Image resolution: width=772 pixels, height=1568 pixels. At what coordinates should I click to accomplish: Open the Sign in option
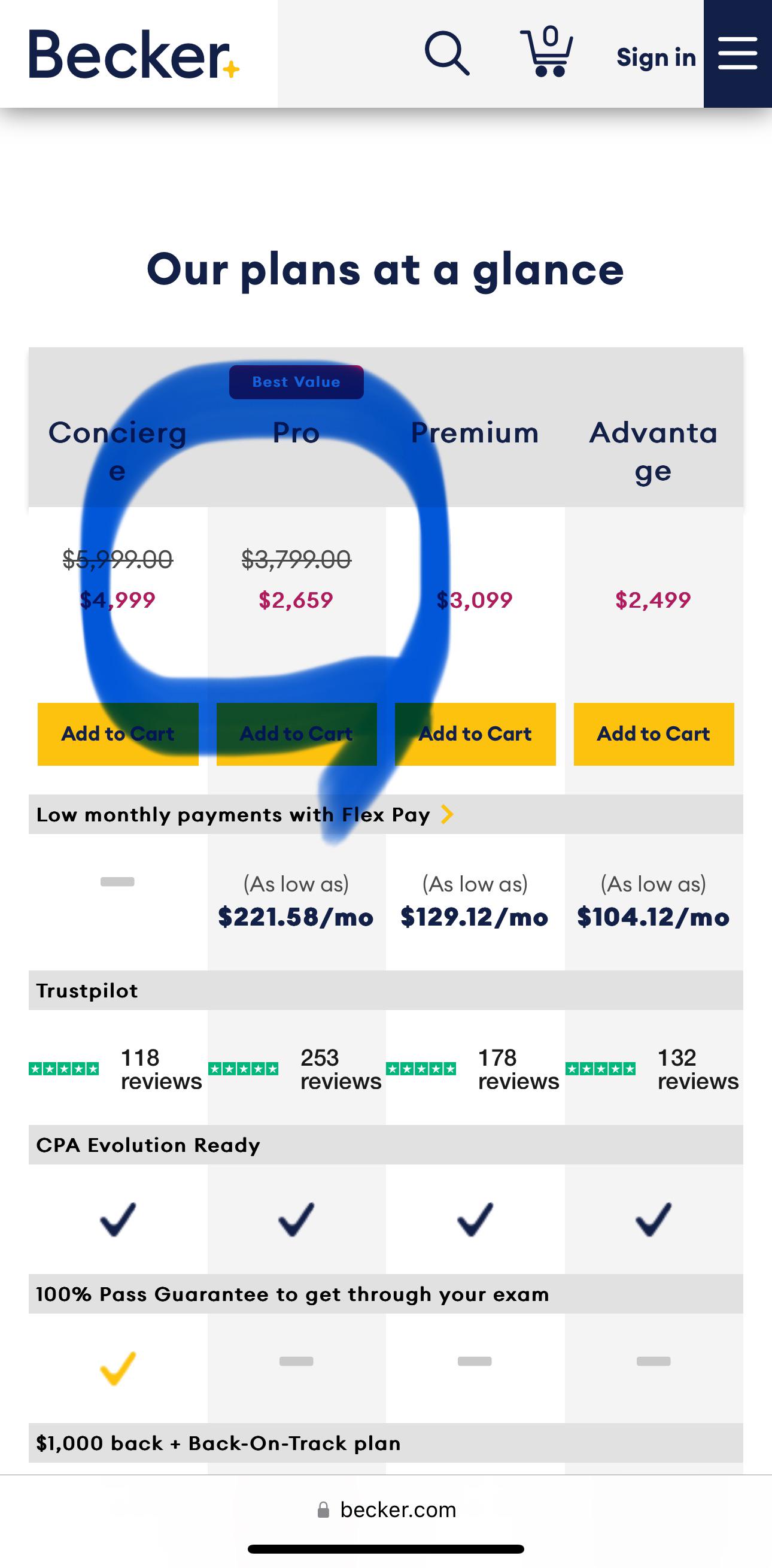click(x=656, y=57)
